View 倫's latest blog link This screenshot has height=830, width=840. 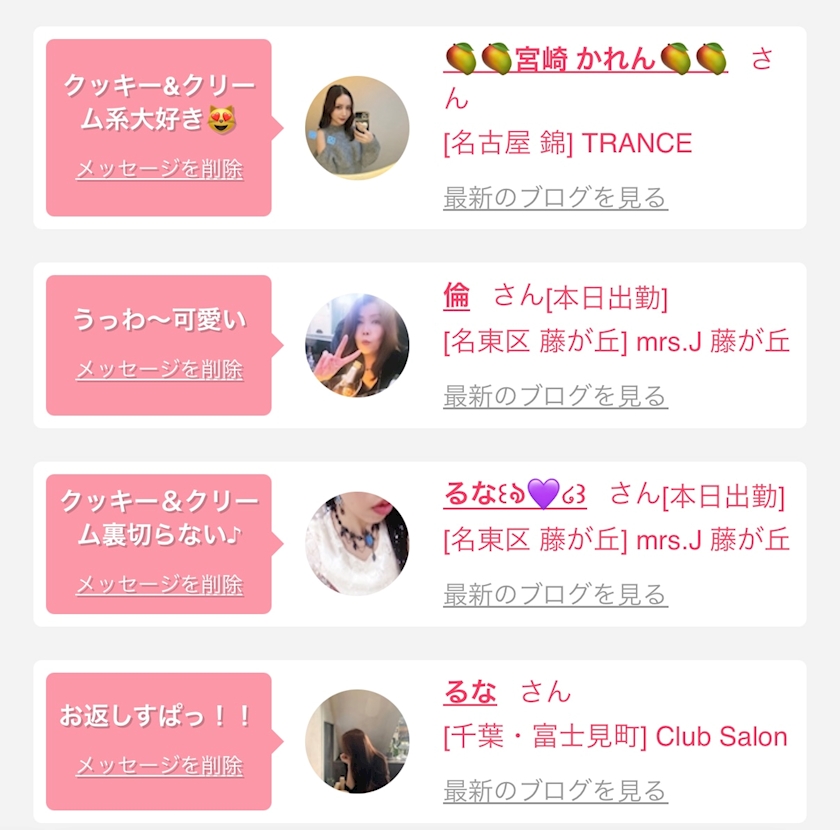[554, 396]
